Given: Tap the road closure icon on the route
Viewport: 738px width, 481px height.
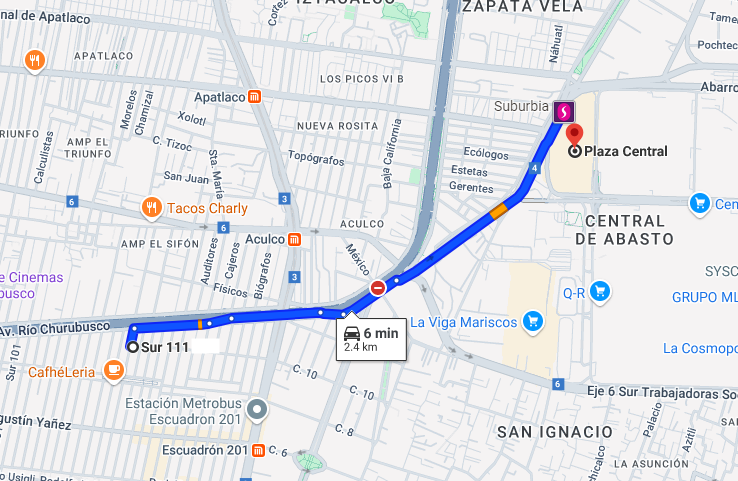Looking at the screenshot, I should coord(378,288).
